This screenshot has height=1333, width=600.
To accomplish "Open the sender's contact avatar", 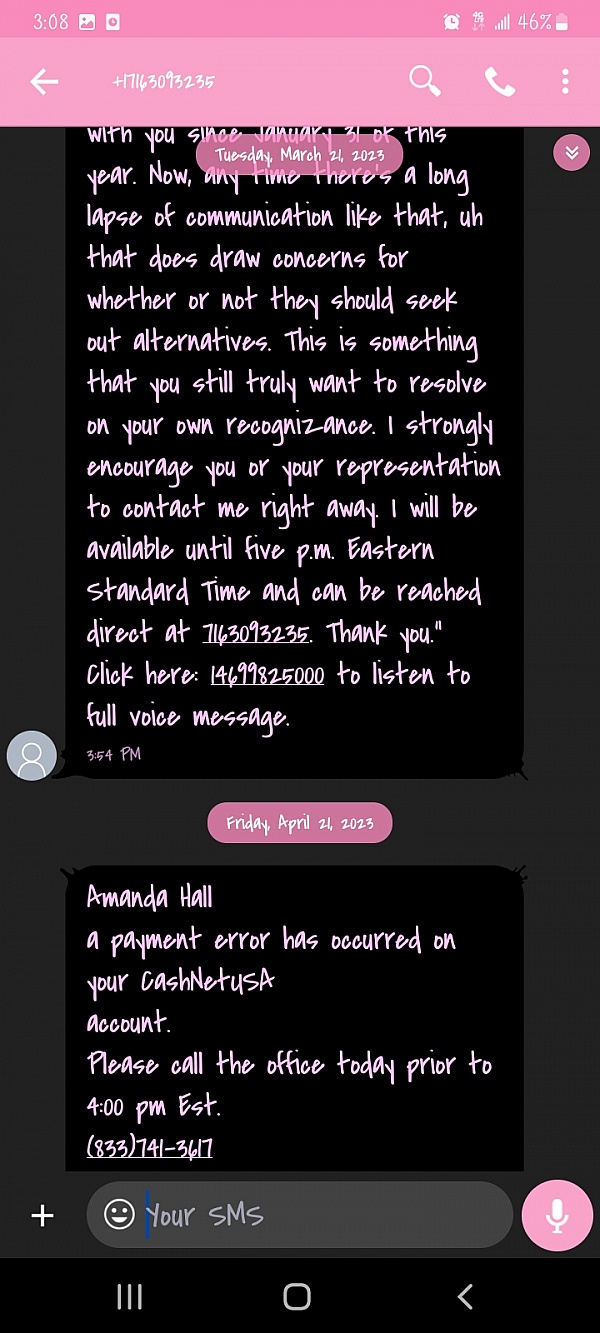I will pyautogui.click(x=31, y=755).
